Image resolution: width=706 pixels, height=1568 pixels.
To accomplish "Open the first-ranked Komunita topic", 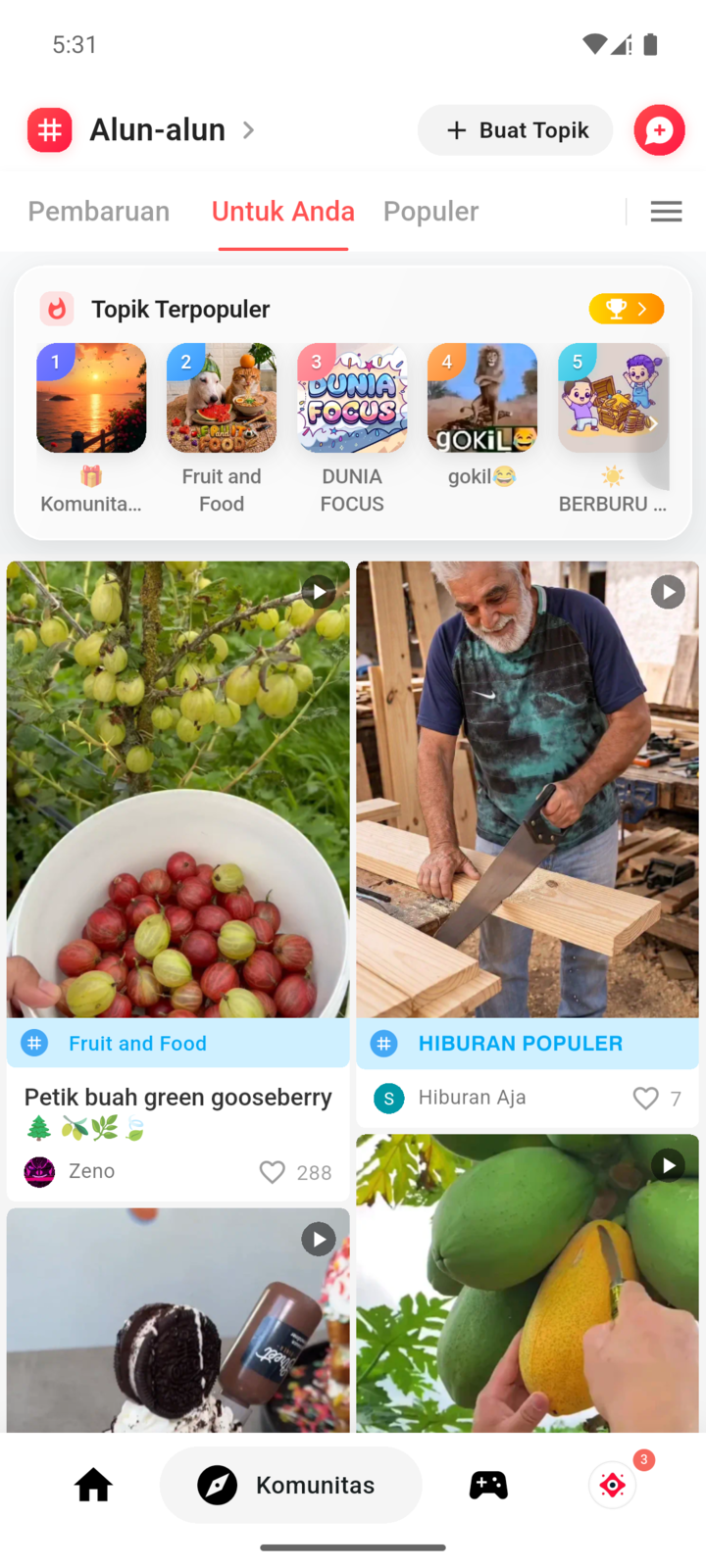I will click(x=91, y=428).
